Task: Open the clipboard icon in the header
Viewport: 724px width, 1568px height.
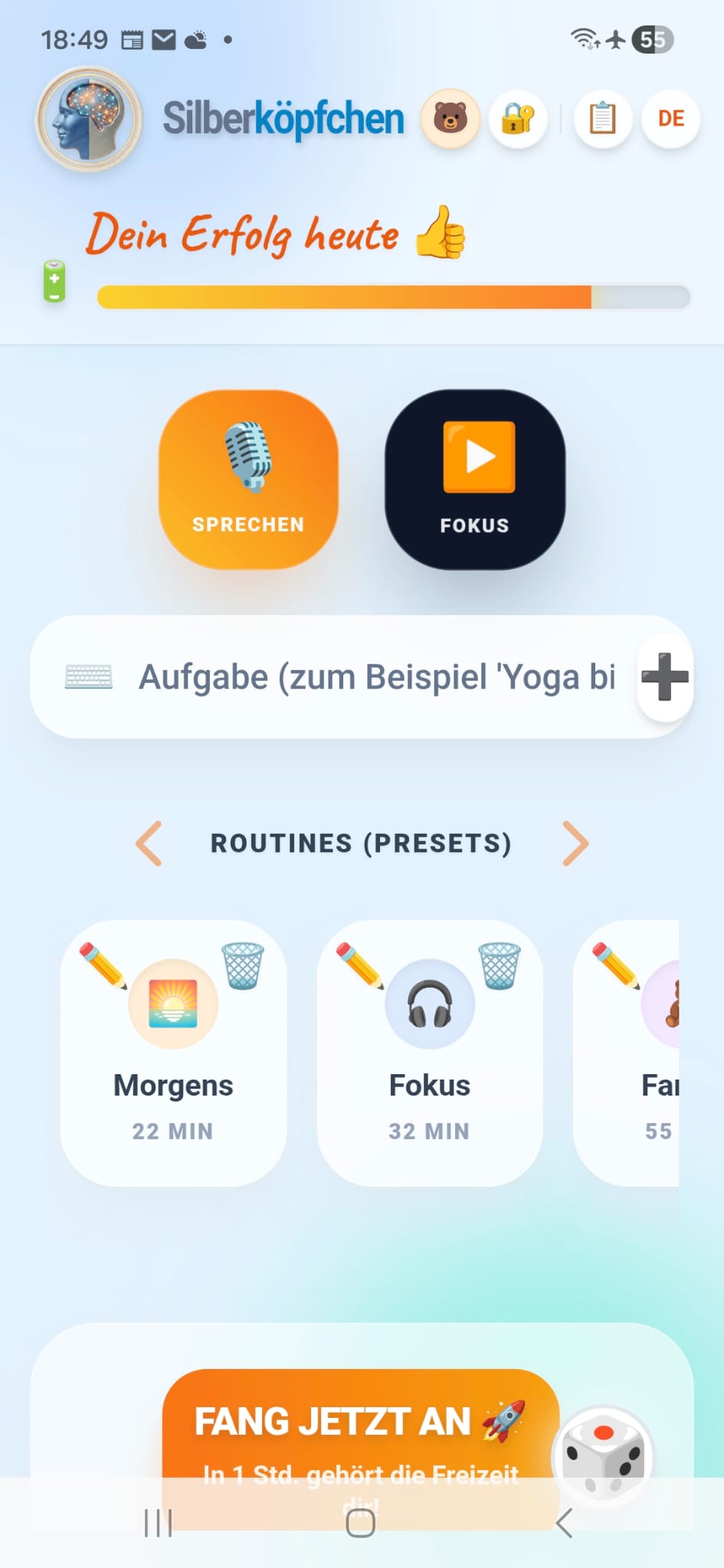Action: [603, 119]
